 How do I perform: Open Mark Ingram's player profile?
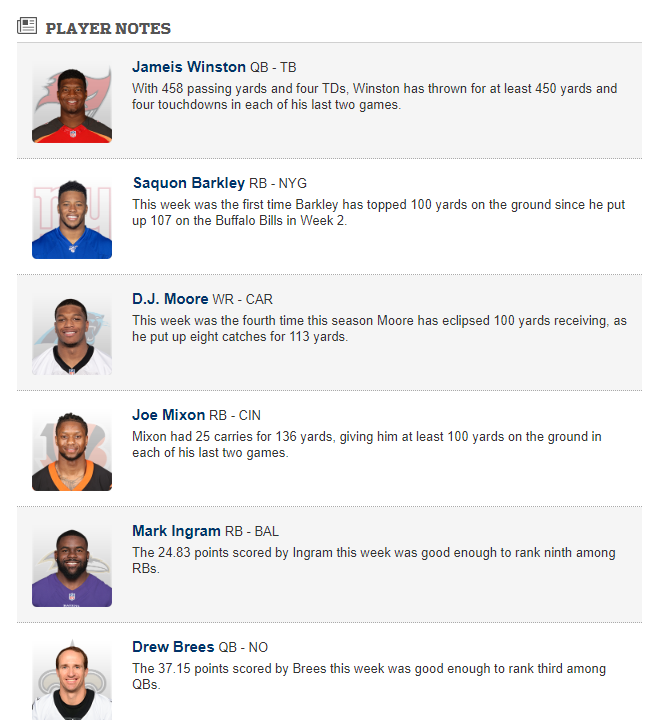click(177, 531)
